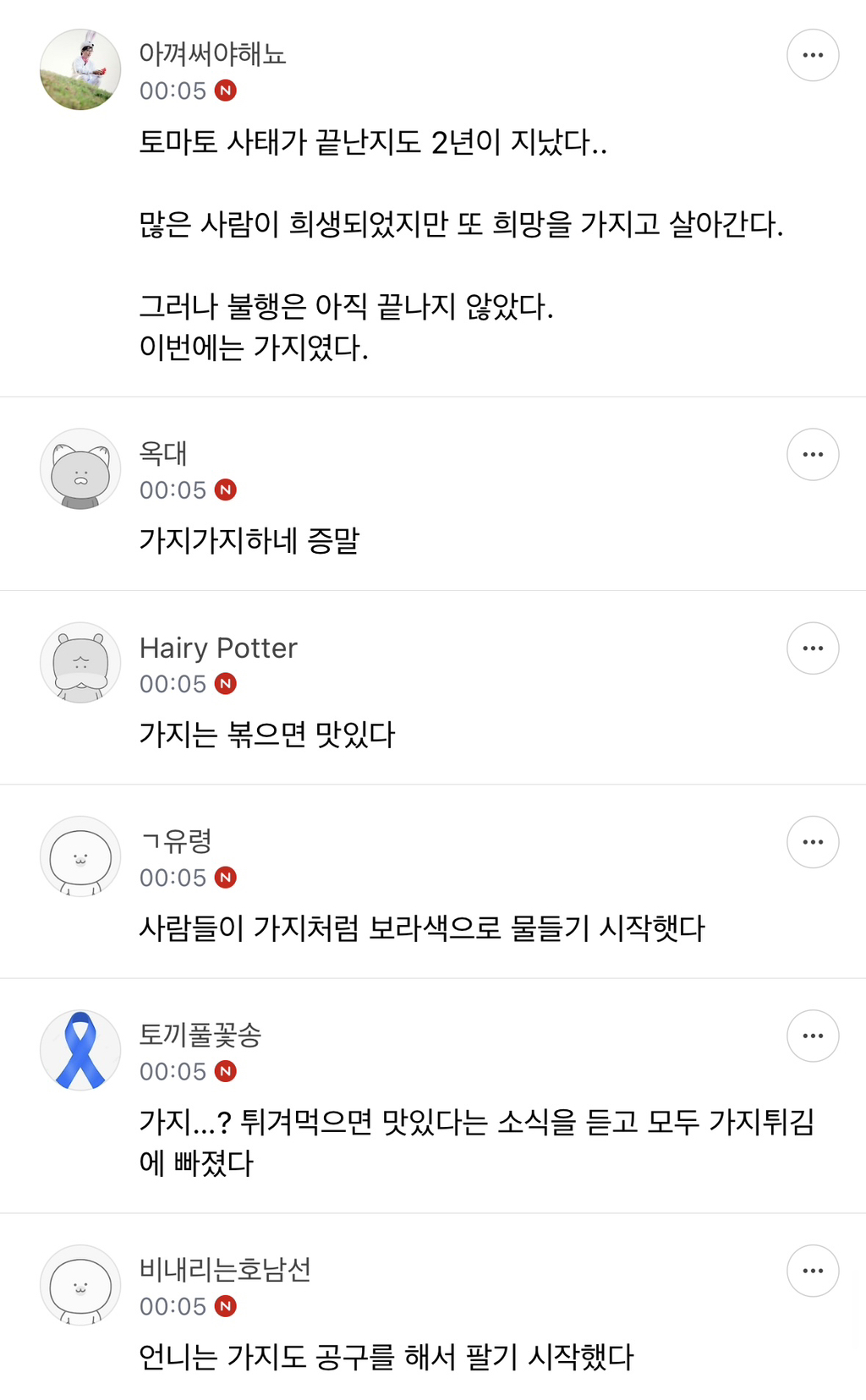866x1400 pixels.
Task: Open more options for 토끼풀꽃송's comment
Action: (x=812, y=1036)
